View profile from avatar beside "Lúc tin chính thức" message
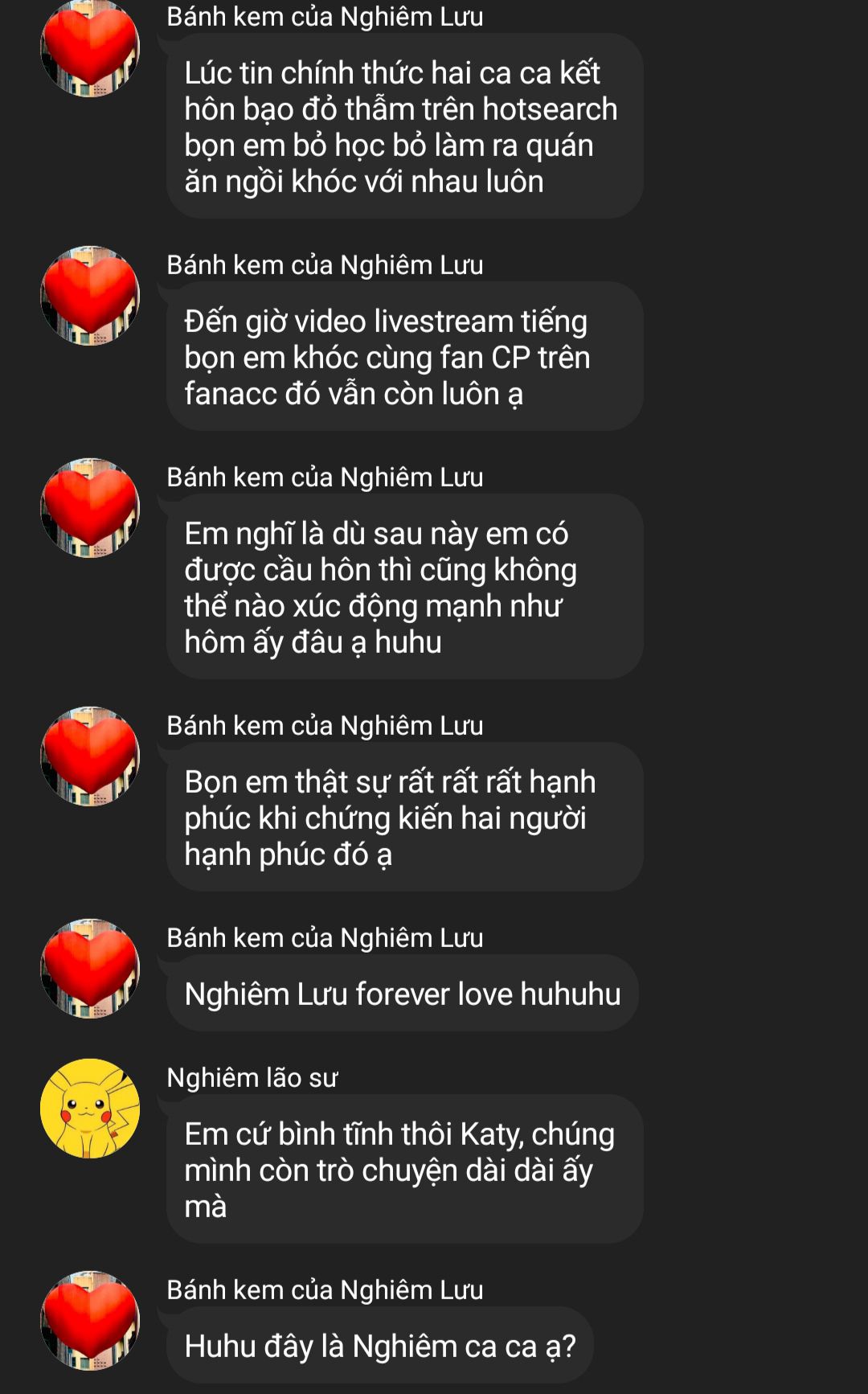This screenshot has width=868, height=1394. click(x=90, y=48)
